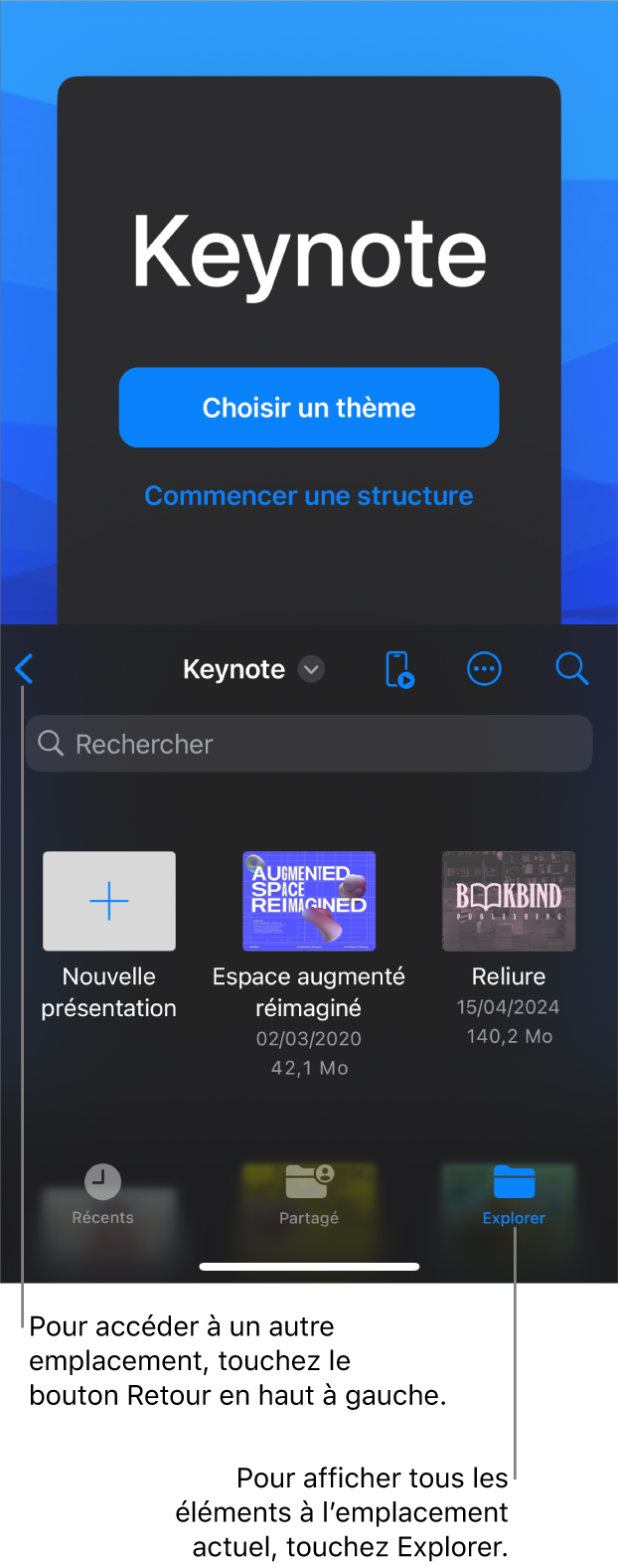Expand the Keynote location dropdown

pyautogui.click(x=311, y=670)
